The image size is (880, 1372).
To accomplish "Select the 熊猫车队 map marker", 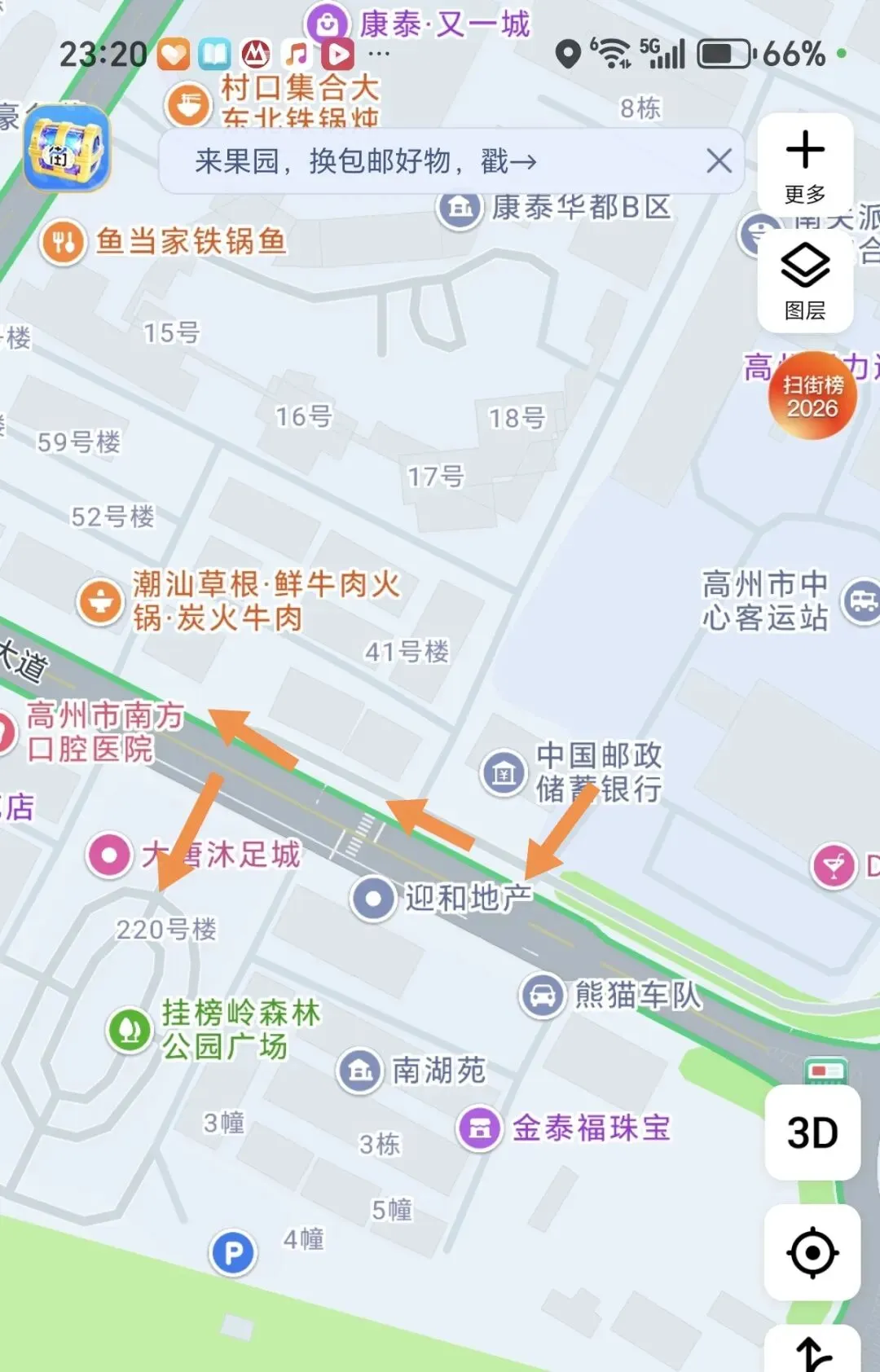I will [543, 995].
